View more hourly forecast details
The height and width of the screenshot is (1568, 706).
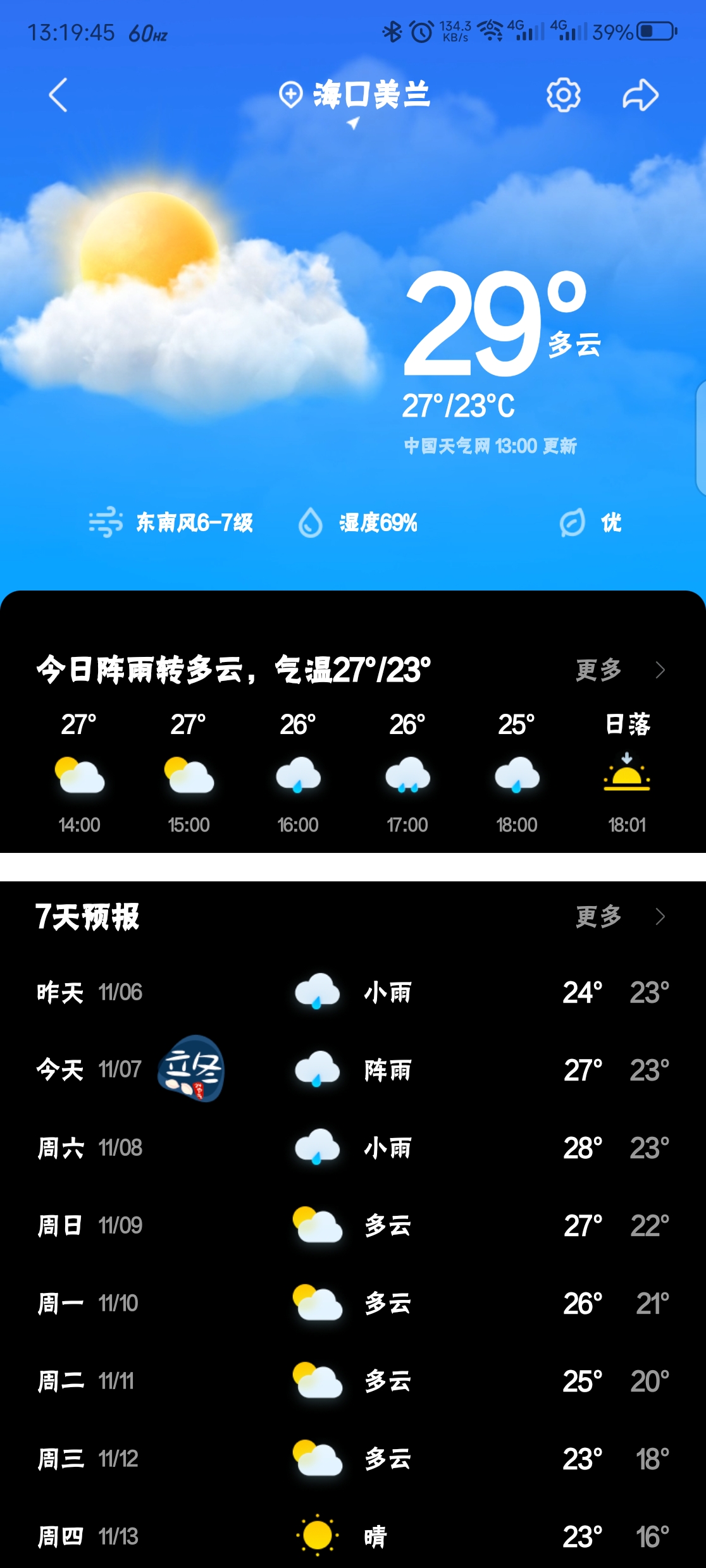(619, 670)
